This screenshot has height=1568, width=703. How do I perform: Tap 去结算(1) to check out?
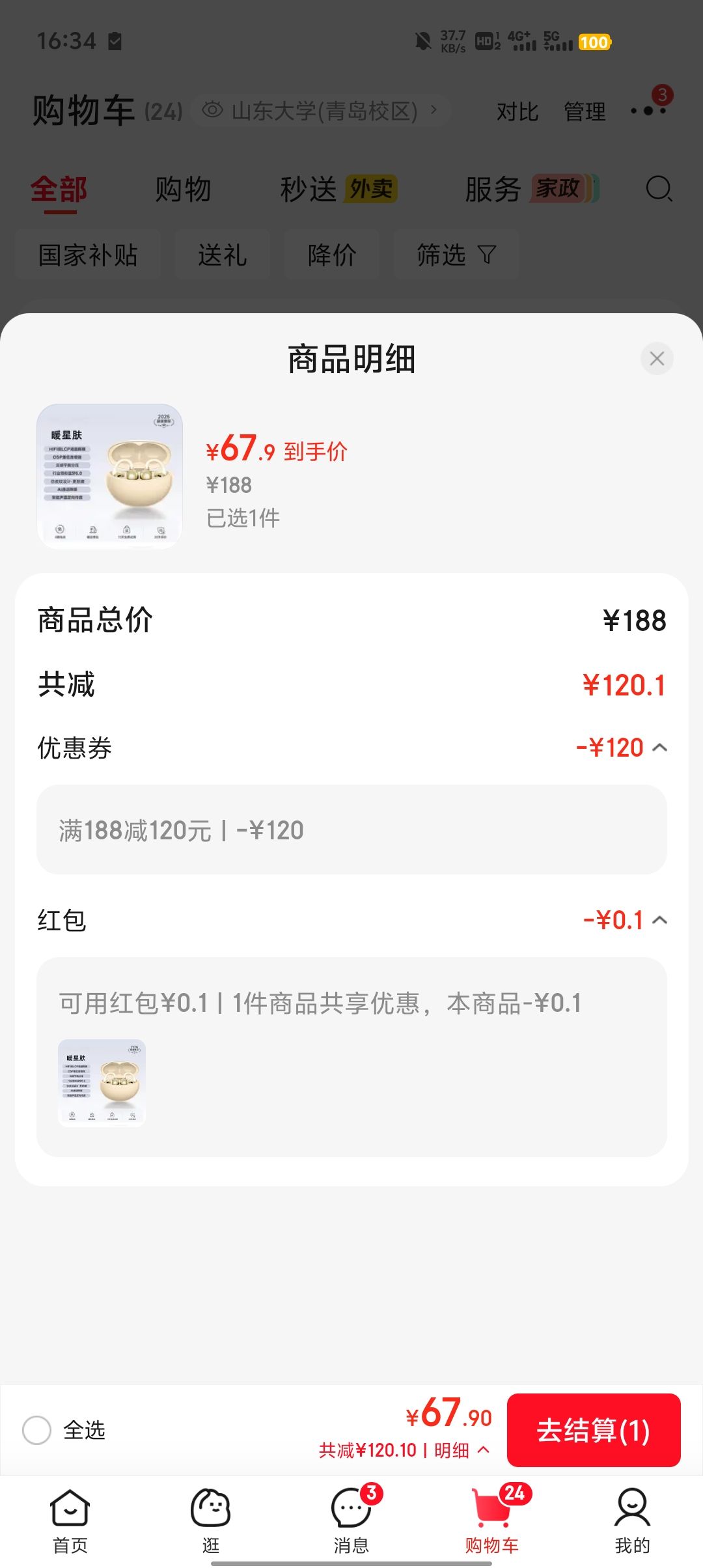[x=594, y=1430]
